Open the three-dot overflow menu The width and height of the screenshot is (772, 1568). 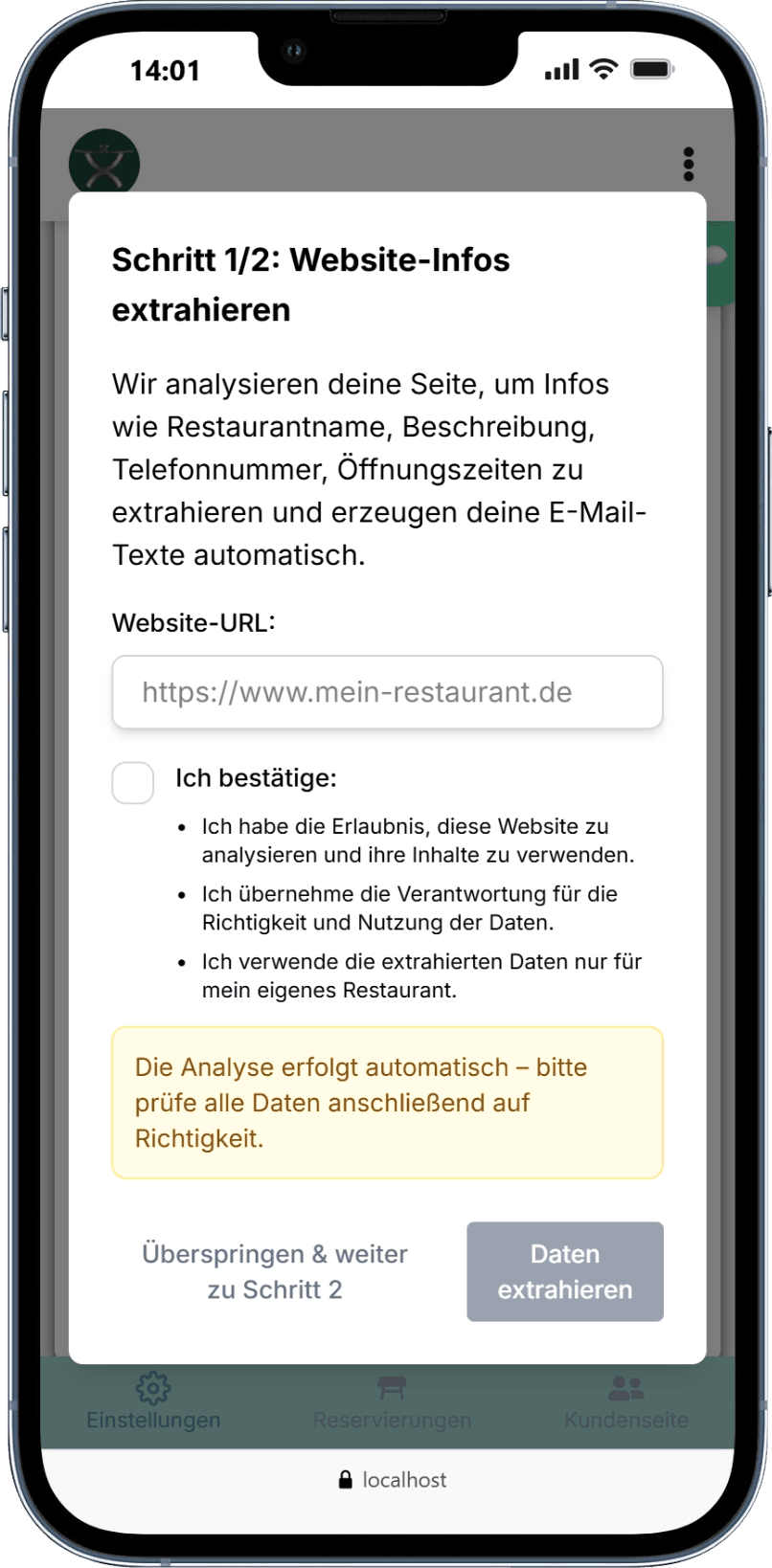[x=688, y=165]
